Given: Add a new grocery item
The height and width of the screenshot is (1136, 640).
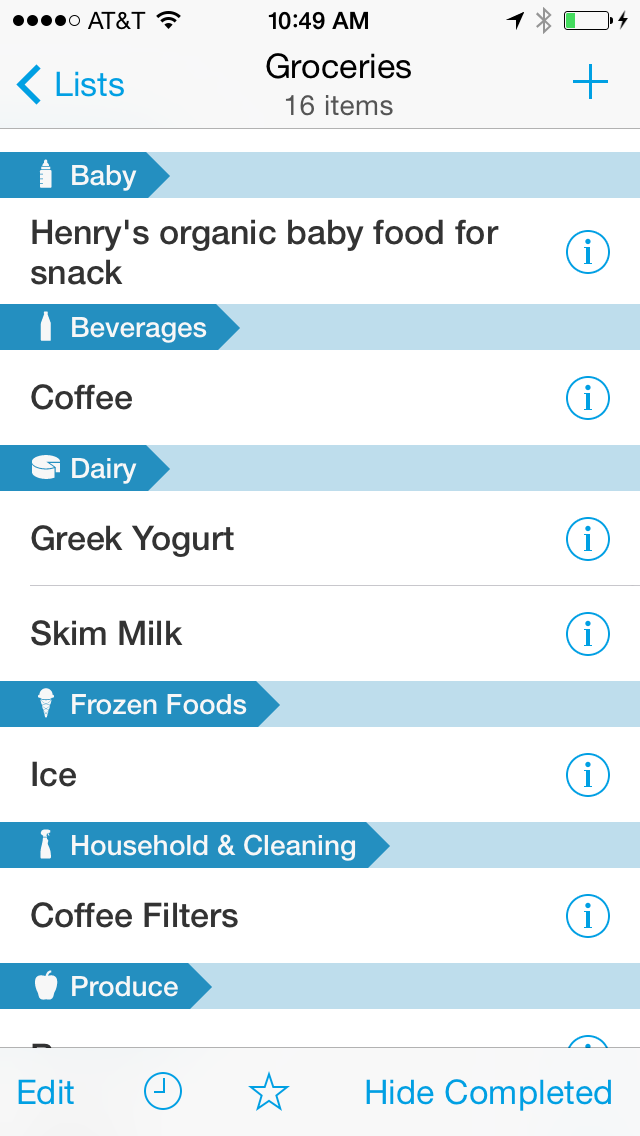Looking at the screenshot, I should 590,83.
